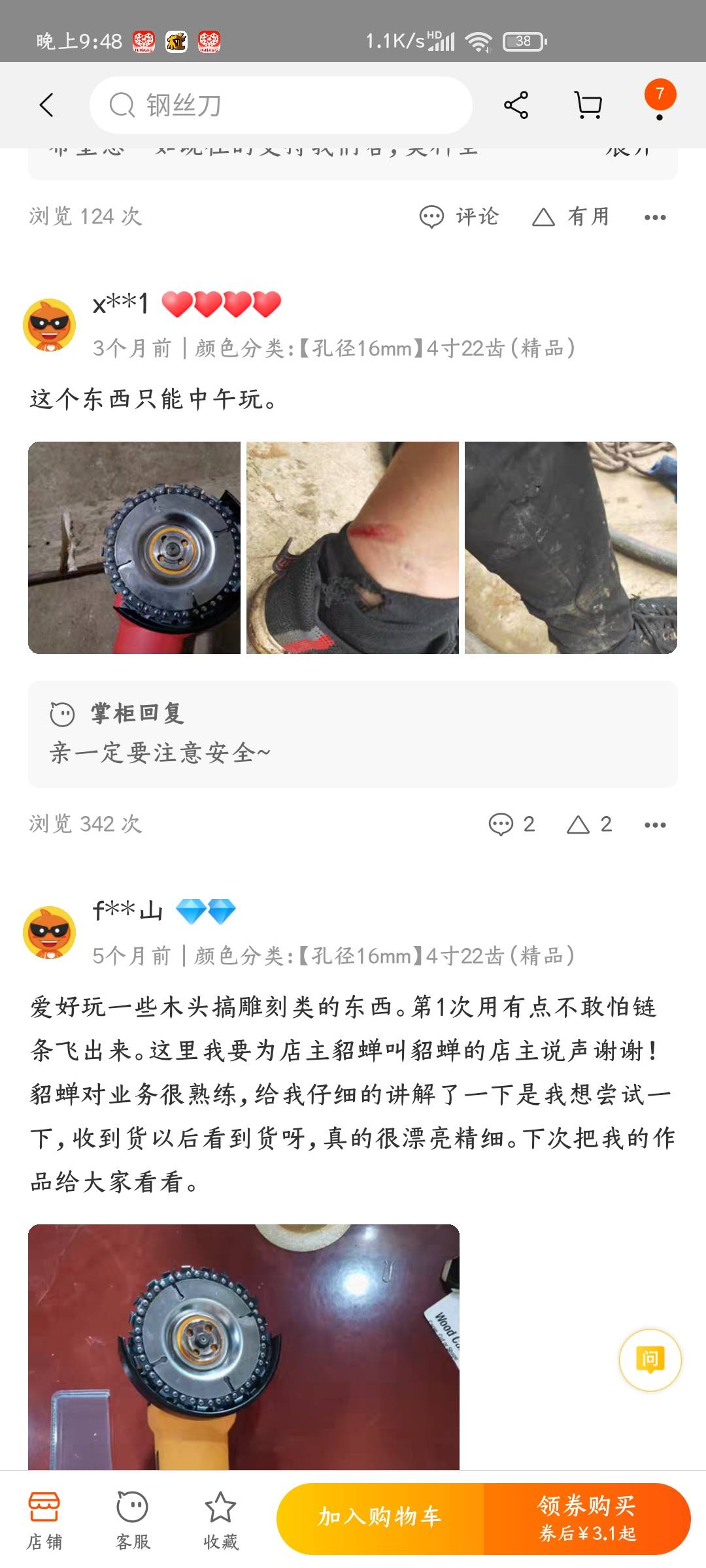
Task: Tap 加入购物车 to add to cart
Action: coord(380,1518)
